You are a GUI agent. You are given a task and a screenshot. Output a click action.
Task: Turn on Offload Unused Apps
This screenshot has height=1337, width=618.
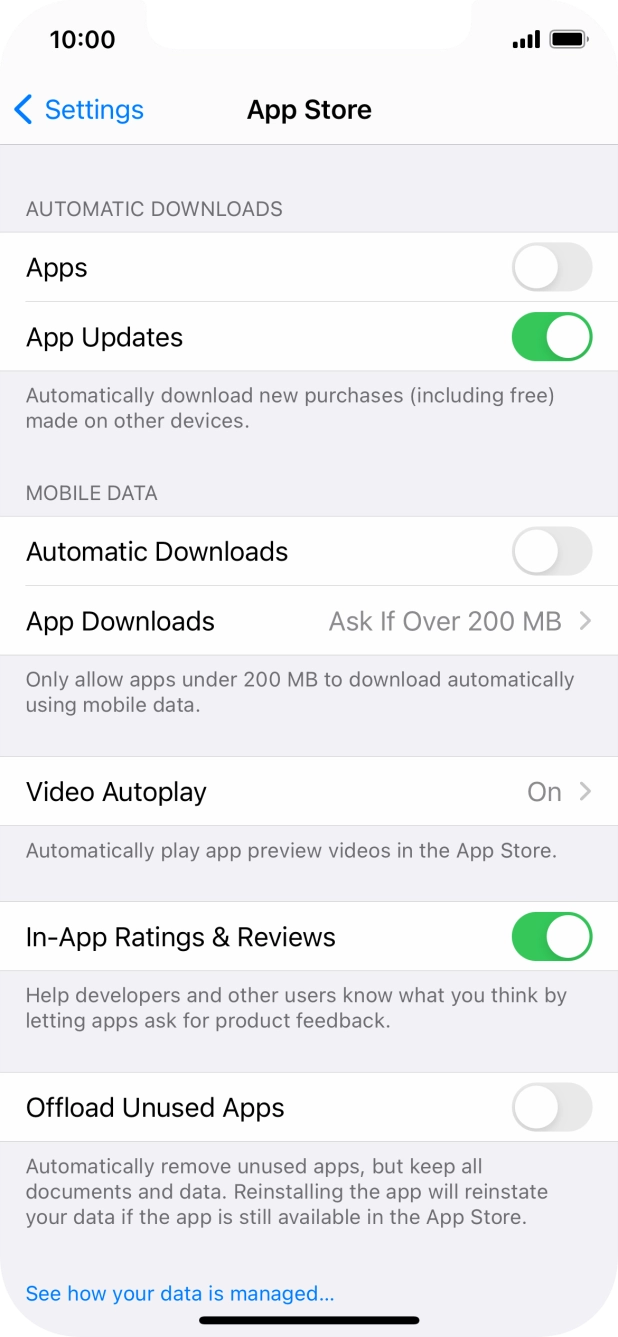click(551, 1108)
